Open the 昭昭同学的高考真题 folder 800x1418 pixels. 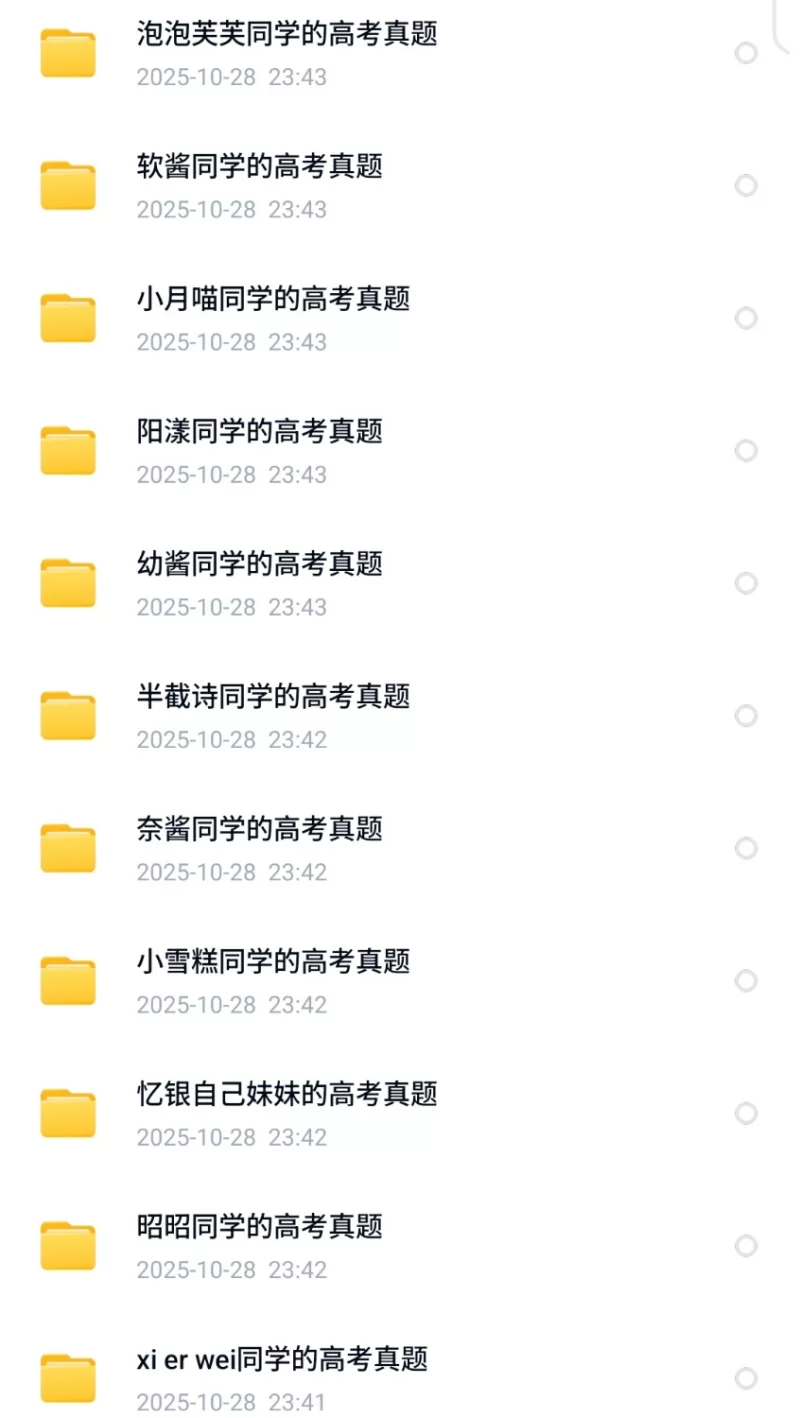point(260,1227)
